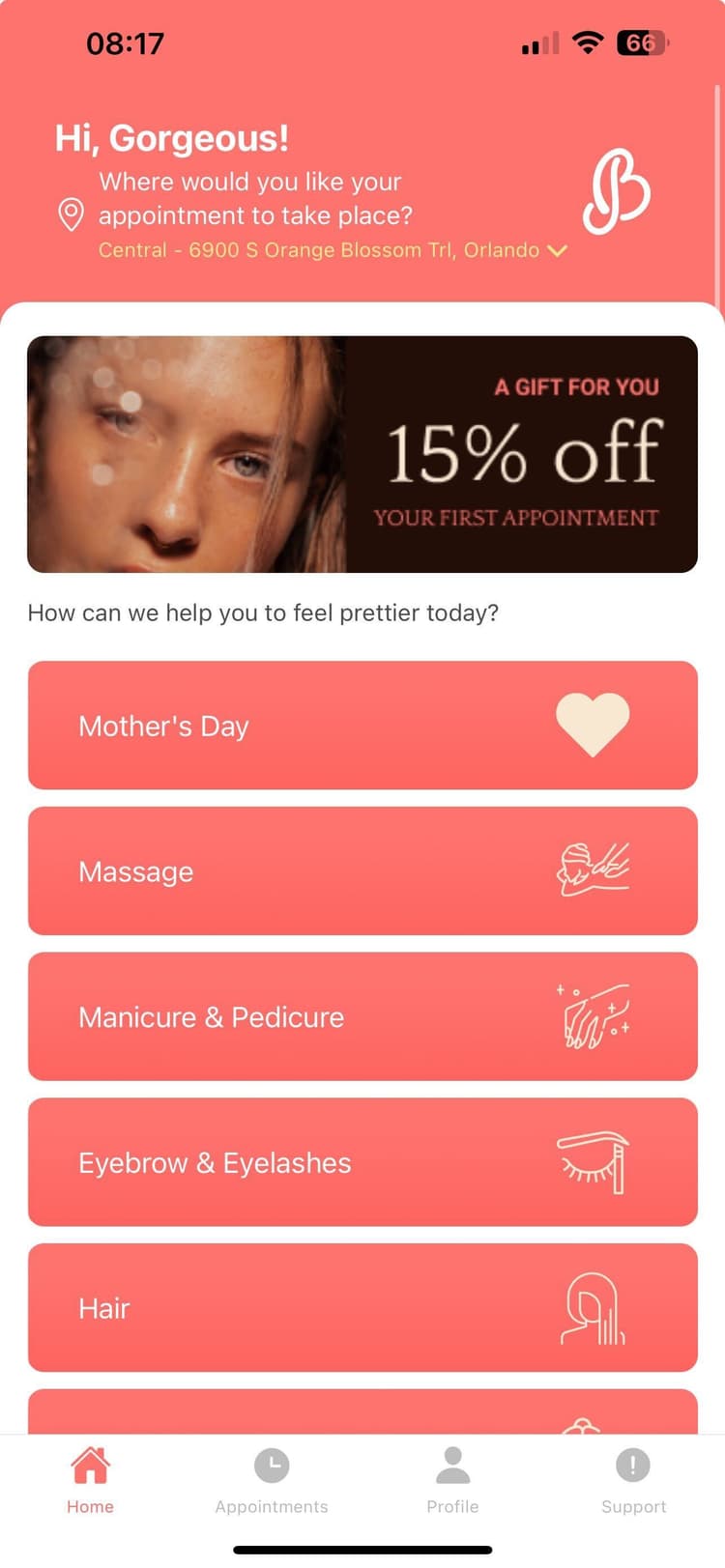Expand the Central Orlando location dropdown
Image resolution: width=725 pixels, height=1568 pixels.
[x=333, y=250]
